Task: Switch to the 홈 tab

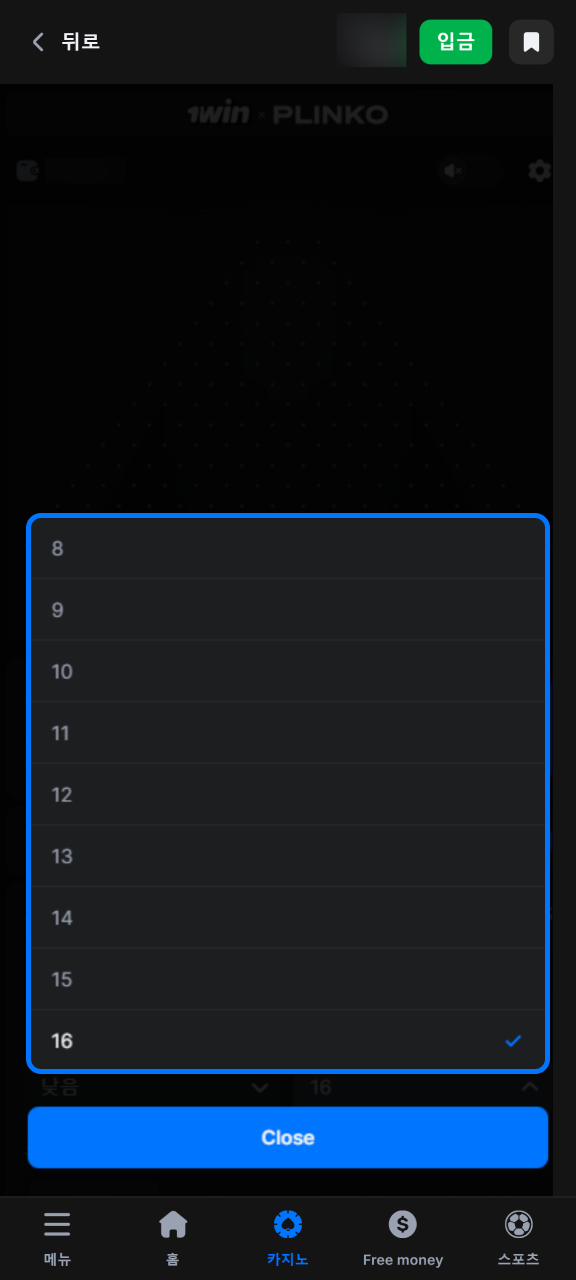Action: pyautogui.click(x=173, y=1238)
